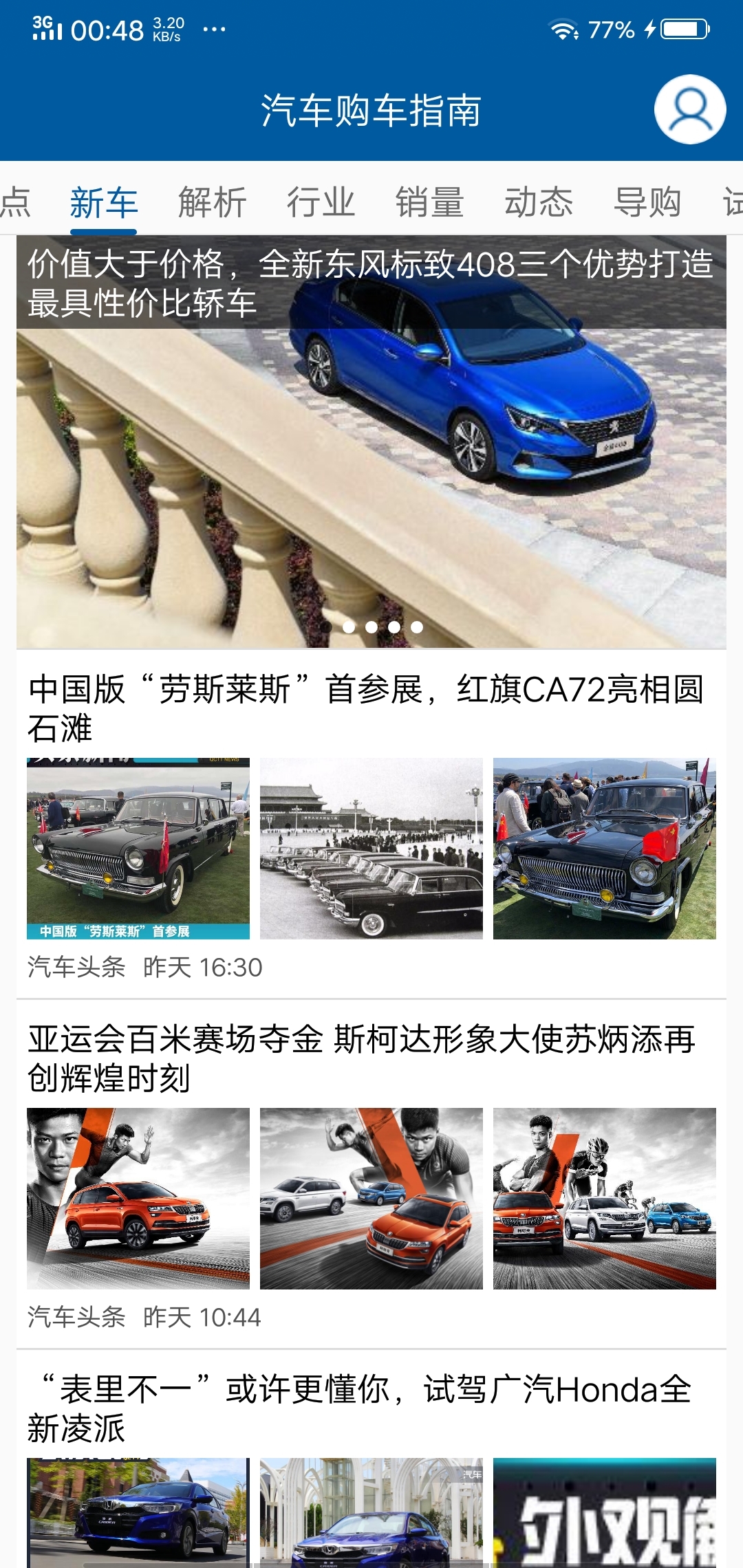View the 广汽Honda全新凌派 test drive article
This screenshot has height=1568, width=743.
point(359,1407)
